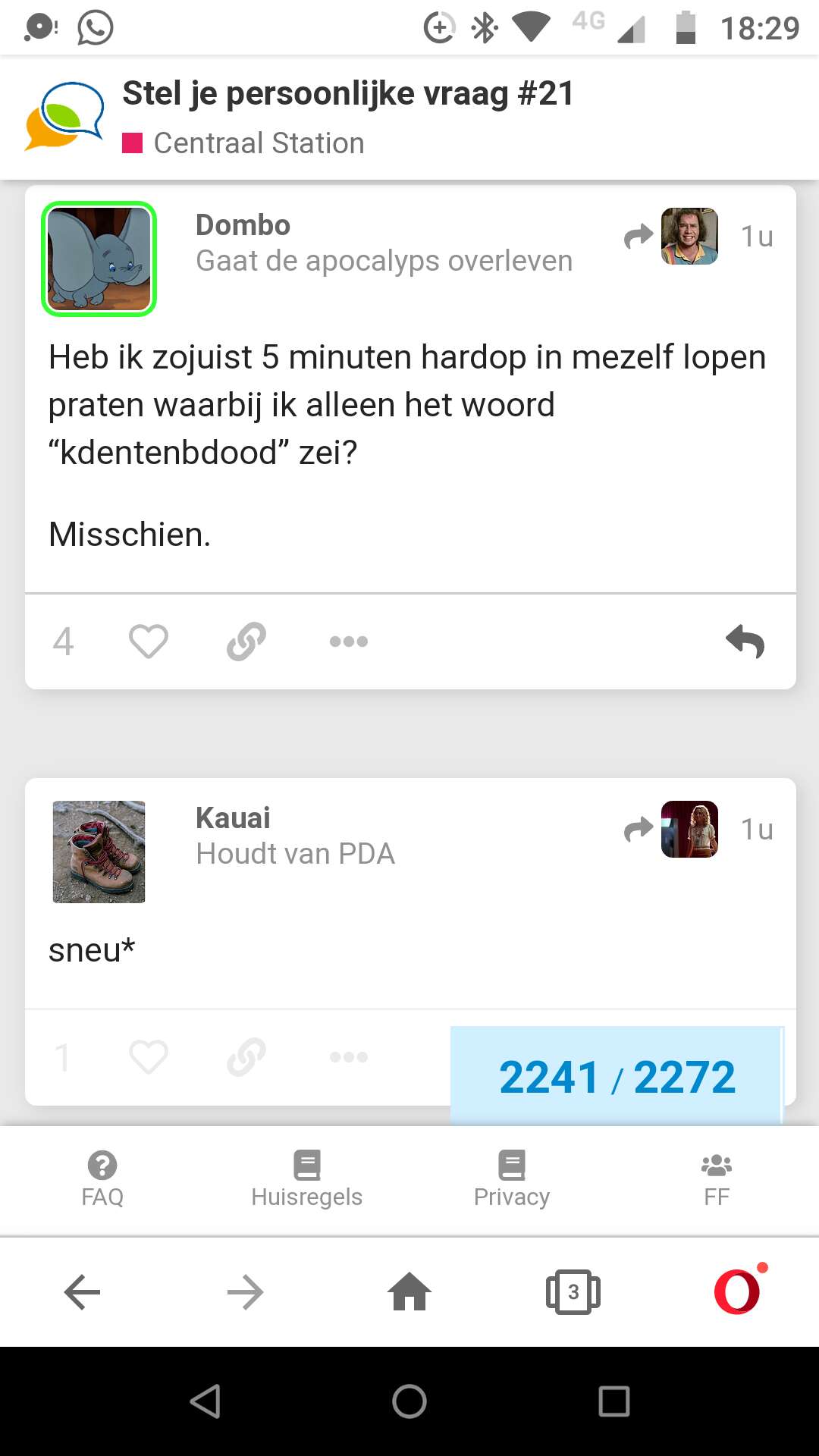
Task: Reply to Dombo's post
Action: 745,642
